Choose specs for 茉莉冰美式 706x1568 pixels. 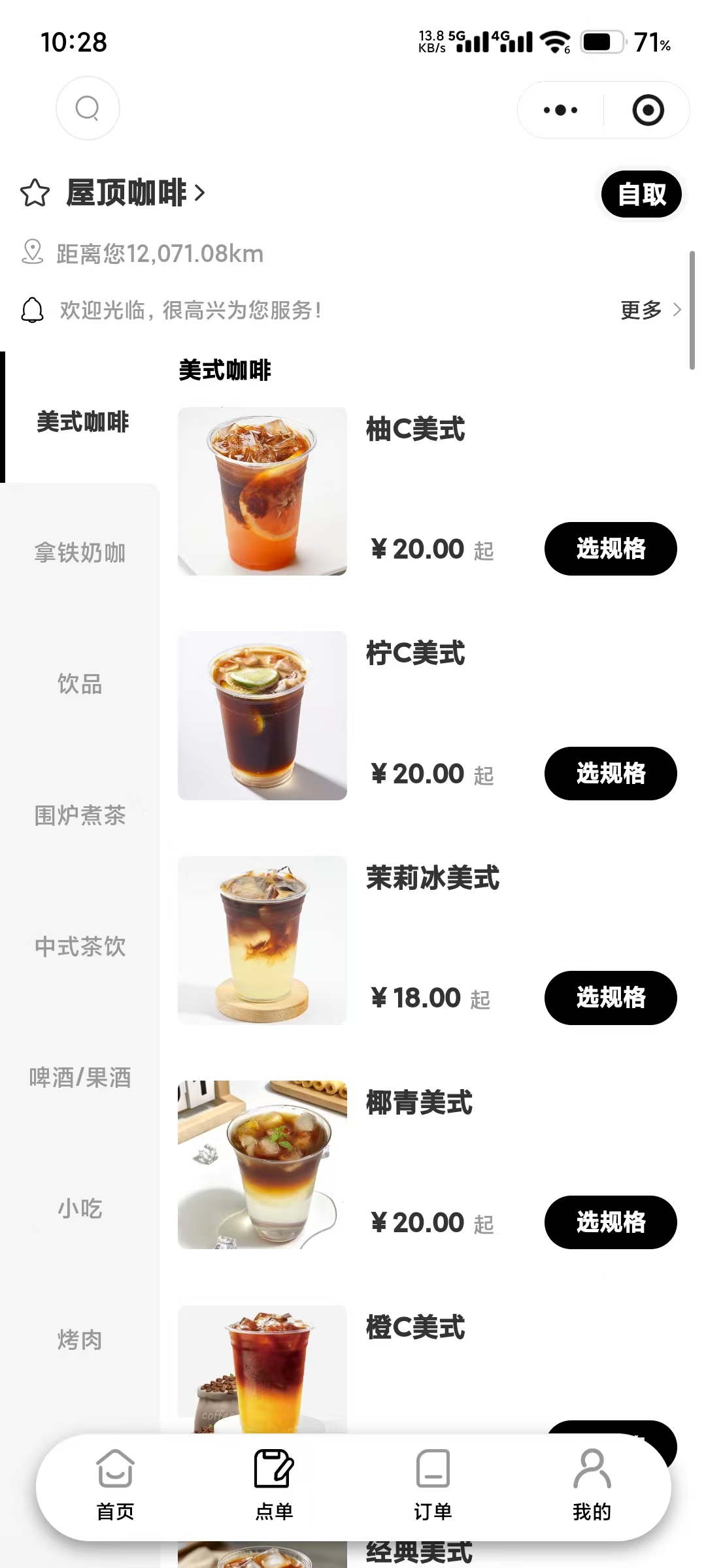pos(610,998)
